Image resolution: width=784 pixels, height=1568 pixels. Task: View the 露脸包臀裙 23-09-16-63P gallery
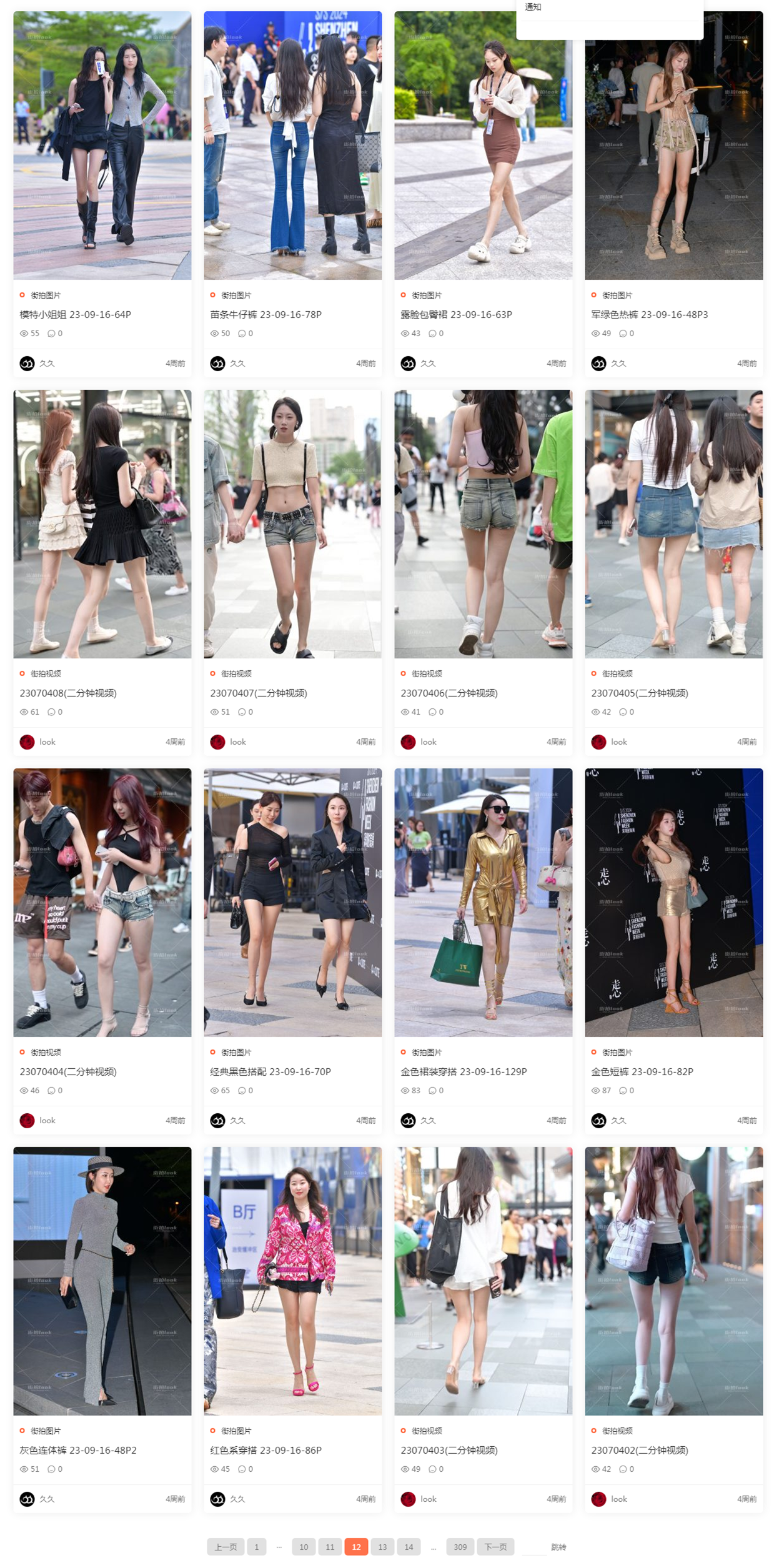tap(456, 314)
